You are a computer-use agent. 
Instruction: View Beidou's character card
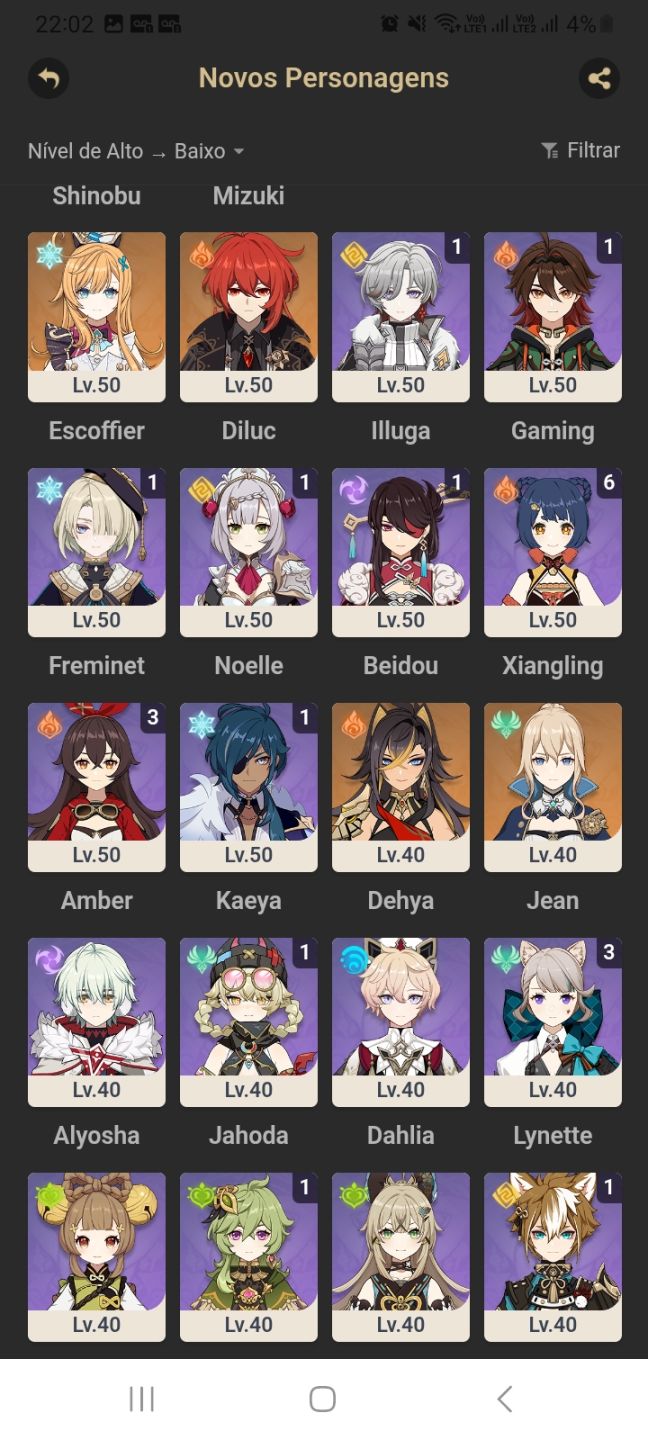pyautogui.click(x=401, y=552)
